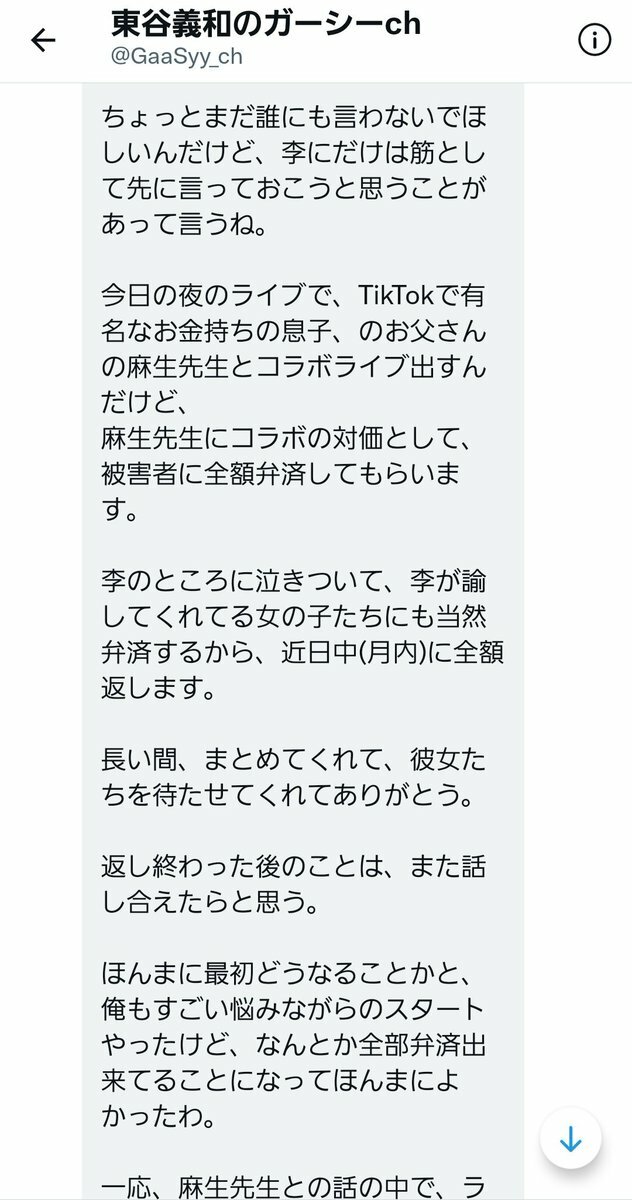The height and width of the screenshot is (1200, 632).
Task: Go back from the conversation
Action: (43, 40)
